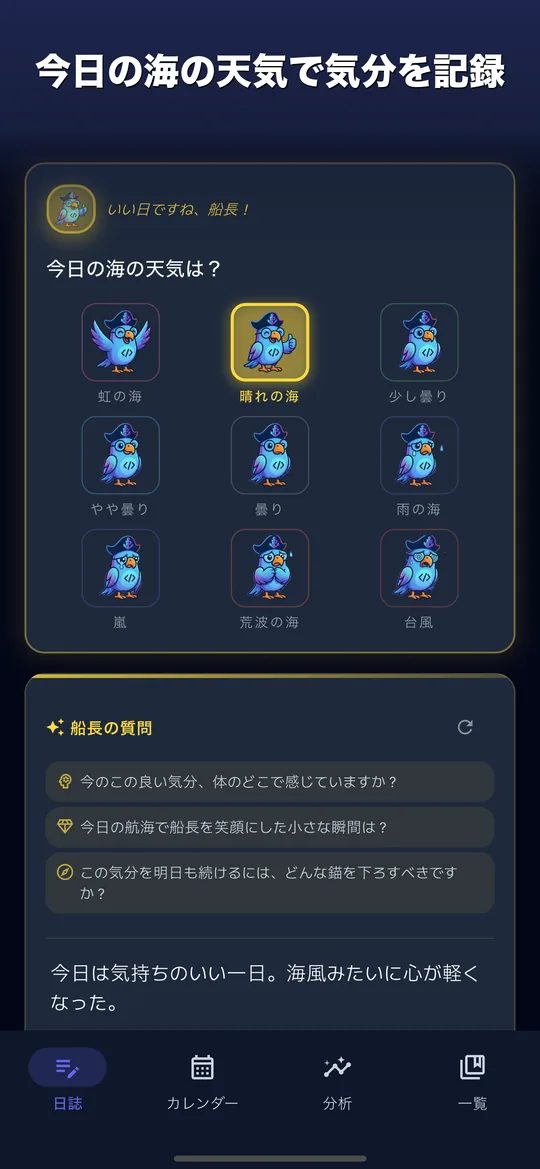Open the カレンダー tab

pos(202,1080)
